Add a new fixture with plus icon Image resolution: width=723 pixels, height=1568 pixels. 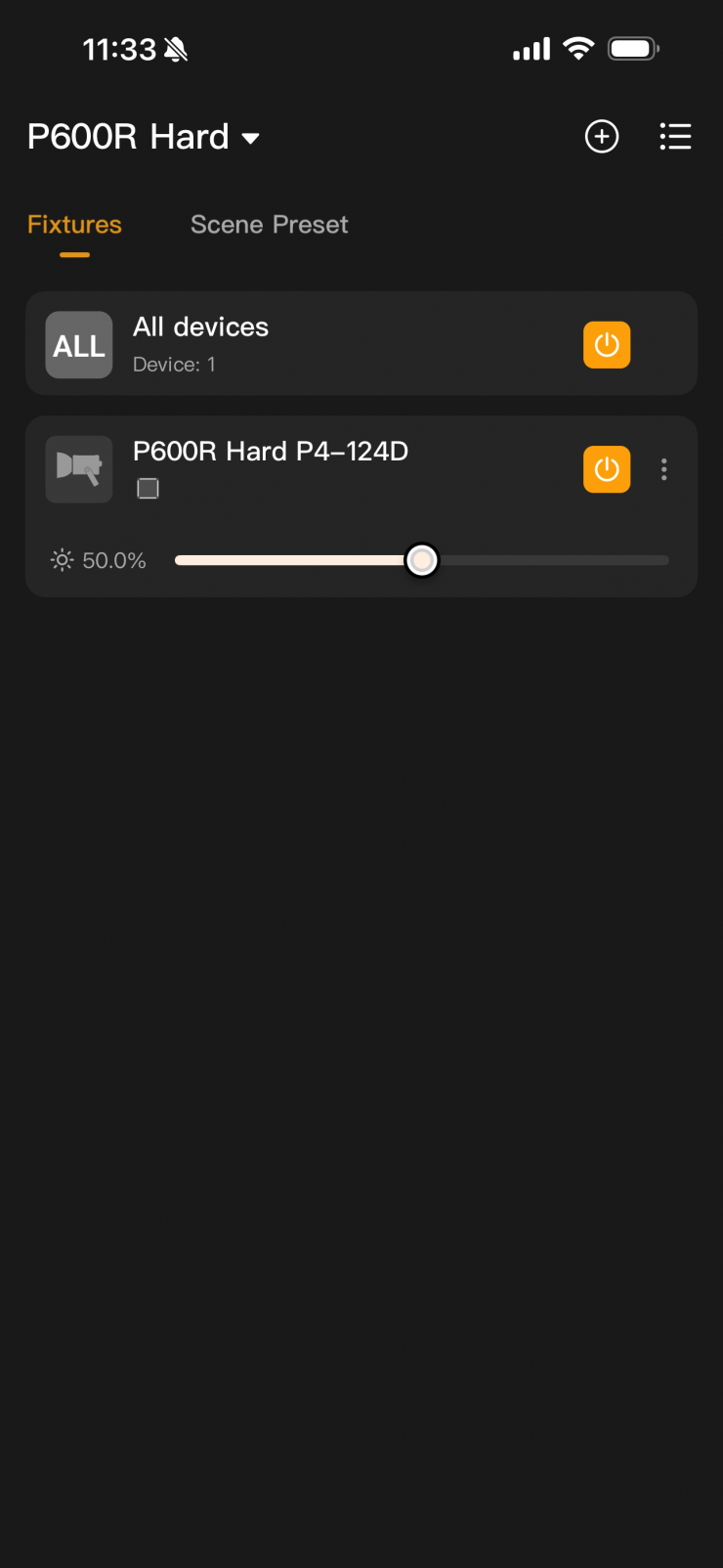pyautogui.click(x=602, y=137)
